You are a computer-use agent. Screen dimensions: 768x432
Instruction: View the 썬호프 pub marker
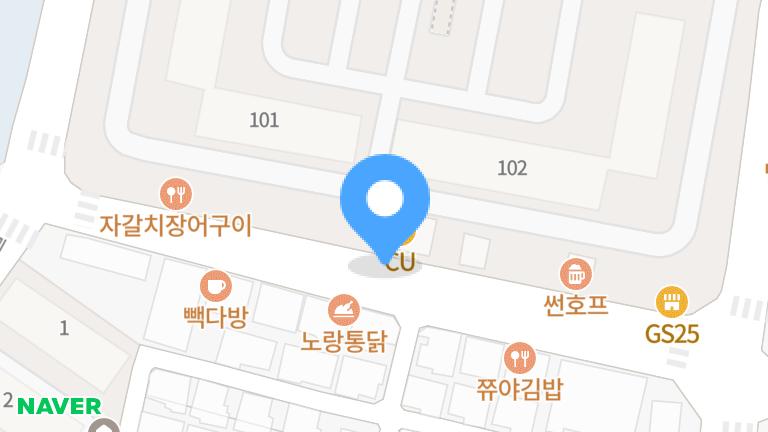[x=575, y=272]
